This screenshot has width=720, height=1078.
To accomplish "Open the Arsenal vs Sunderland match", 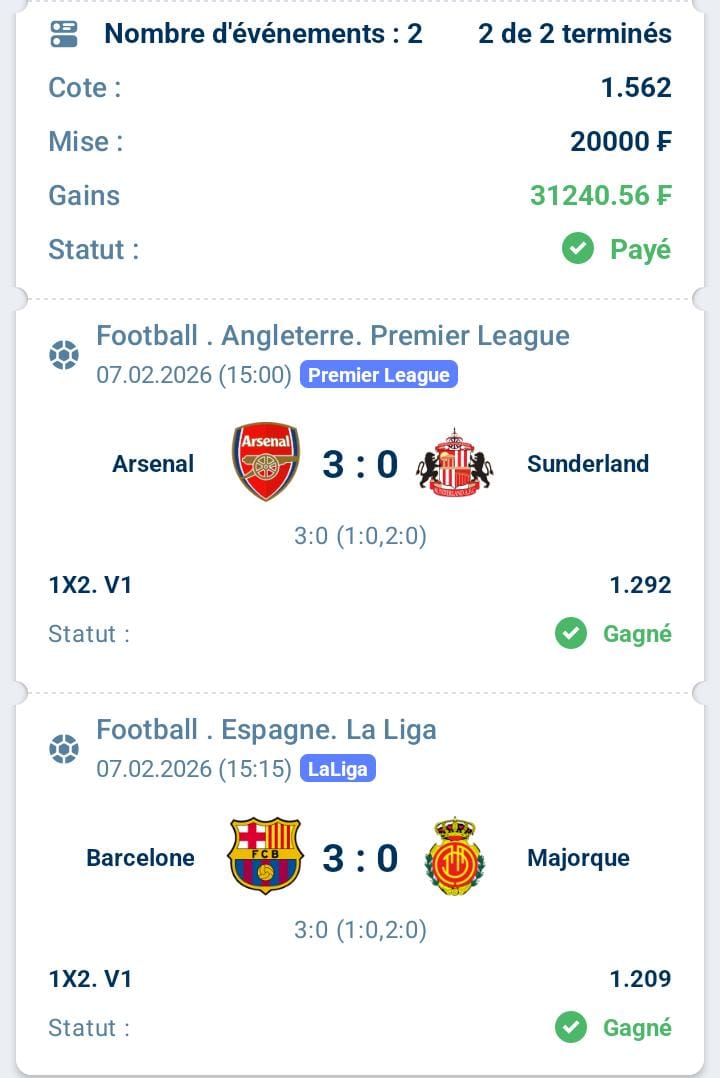I will pos(360,464).
